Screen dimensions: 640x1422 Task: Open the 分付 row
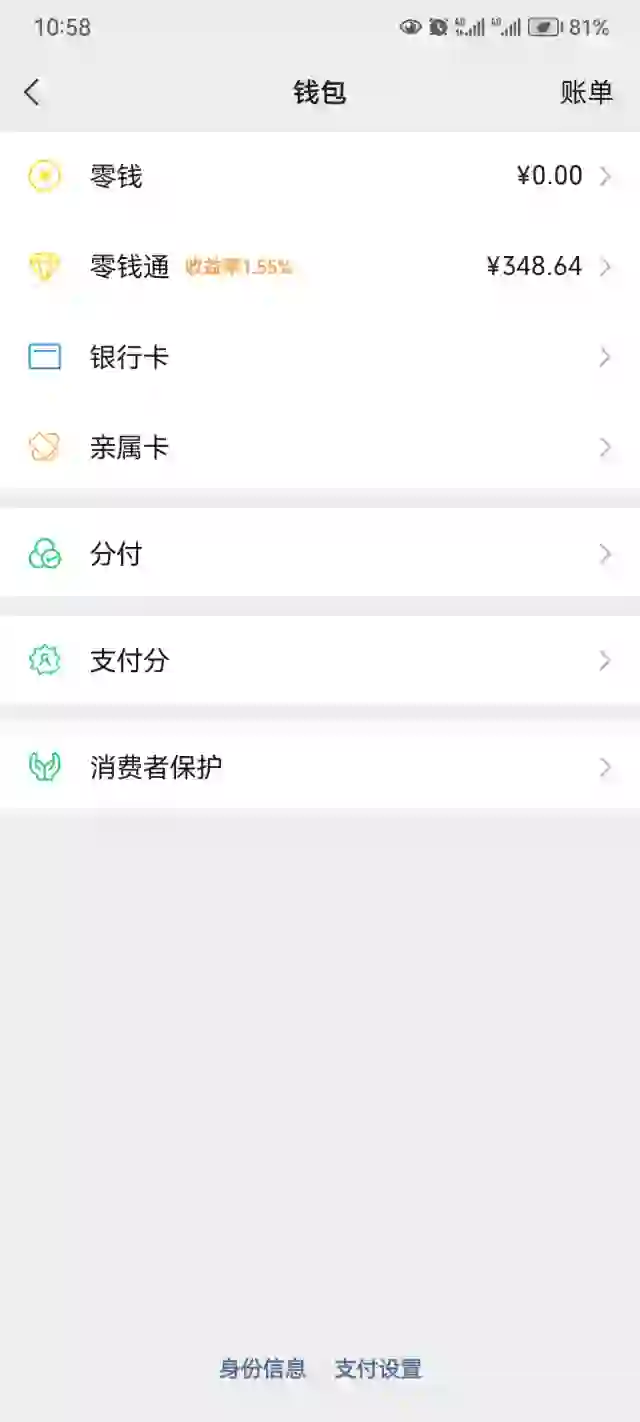320,554
